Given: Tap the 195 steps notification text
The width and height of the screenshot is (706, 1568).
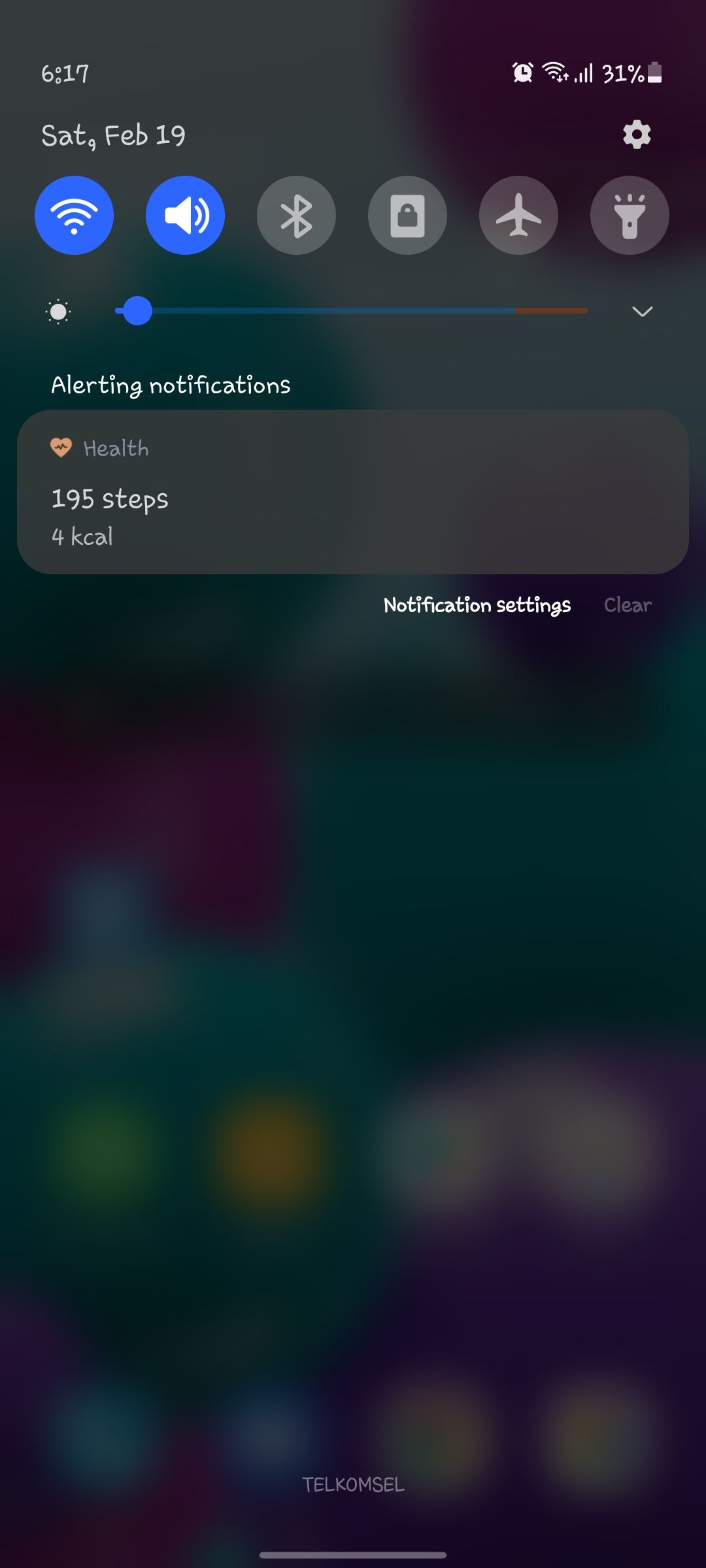Looking at the screenshot, I should 110,499.
